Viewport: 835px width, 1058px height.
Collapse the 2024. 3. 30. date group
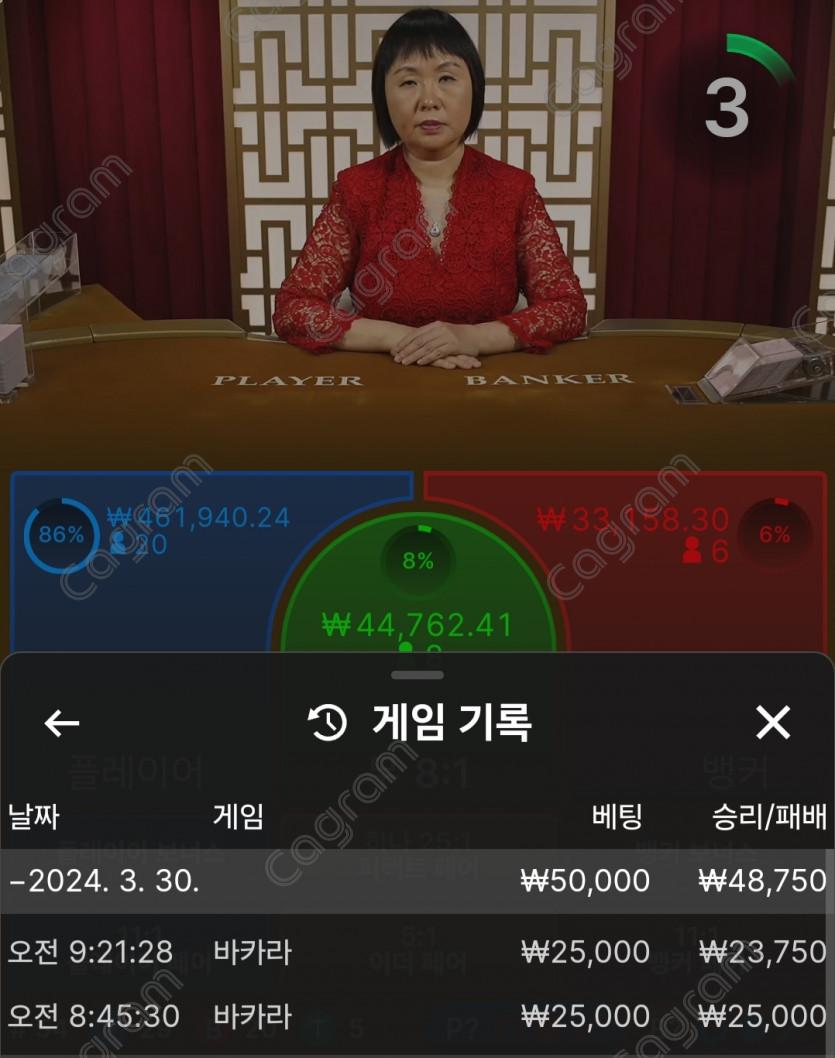click(105, 881)
